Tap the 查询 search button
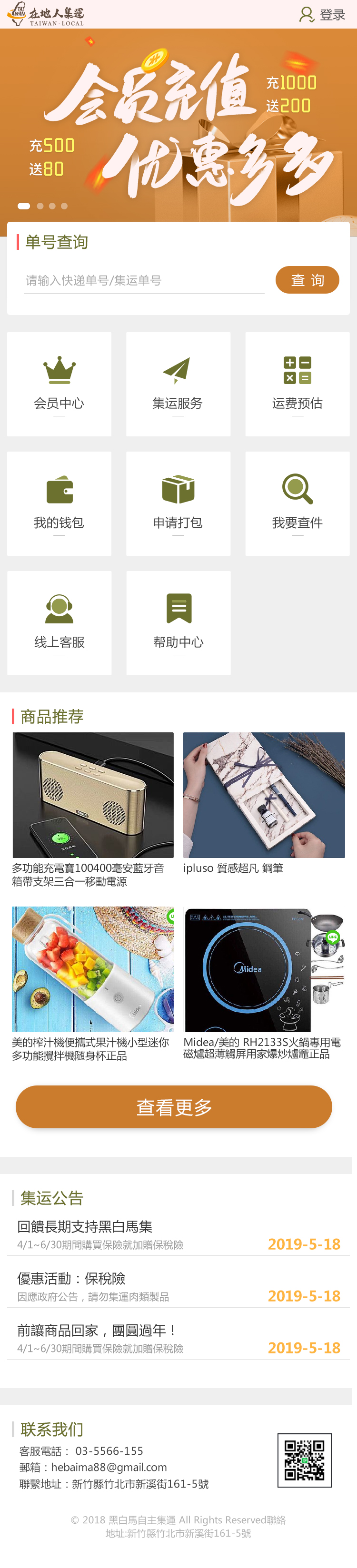The image size is (357, 1568). tap(307, 280)
